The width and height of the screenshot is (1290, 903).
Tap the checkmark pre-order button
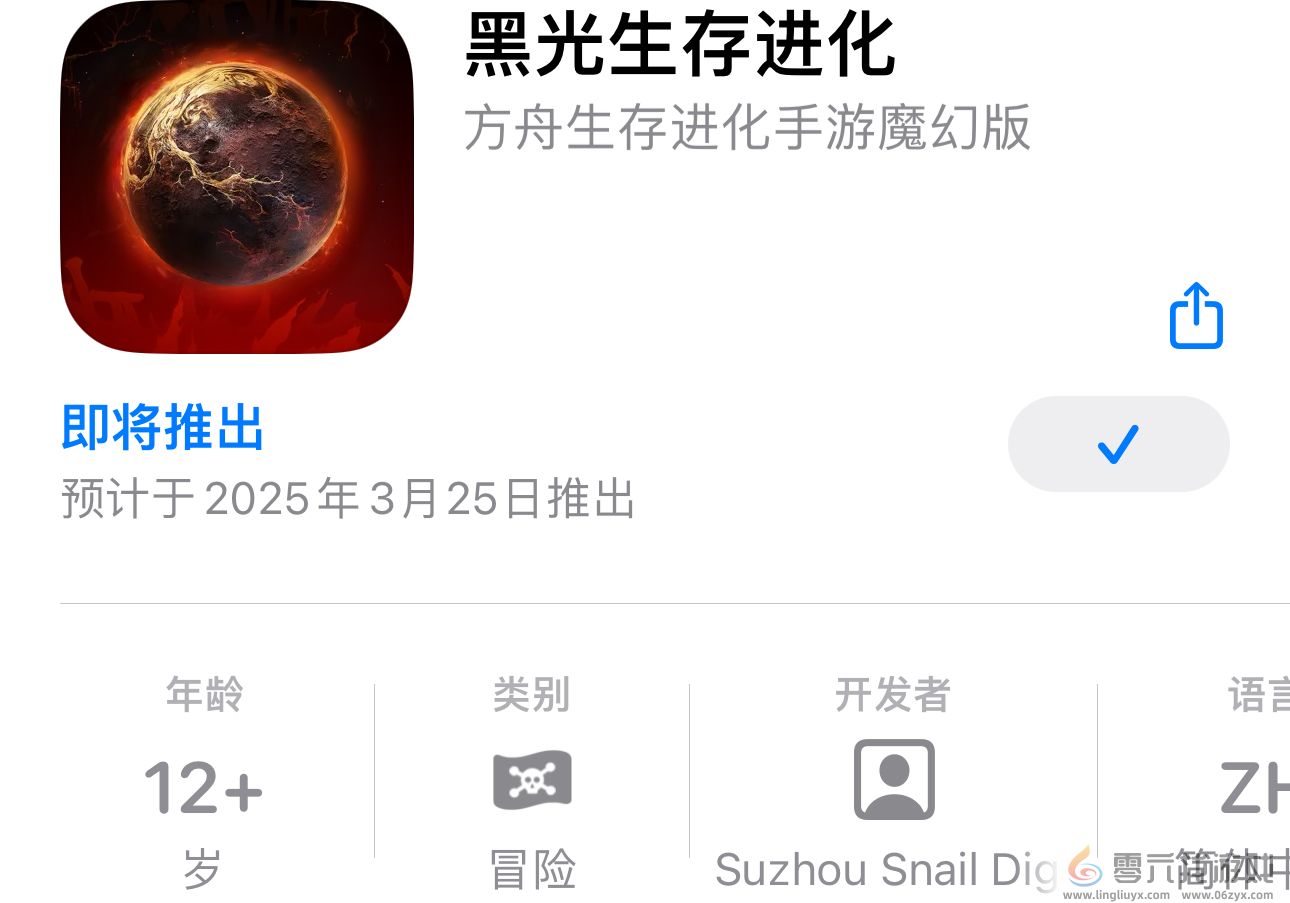click(1118, 444)
